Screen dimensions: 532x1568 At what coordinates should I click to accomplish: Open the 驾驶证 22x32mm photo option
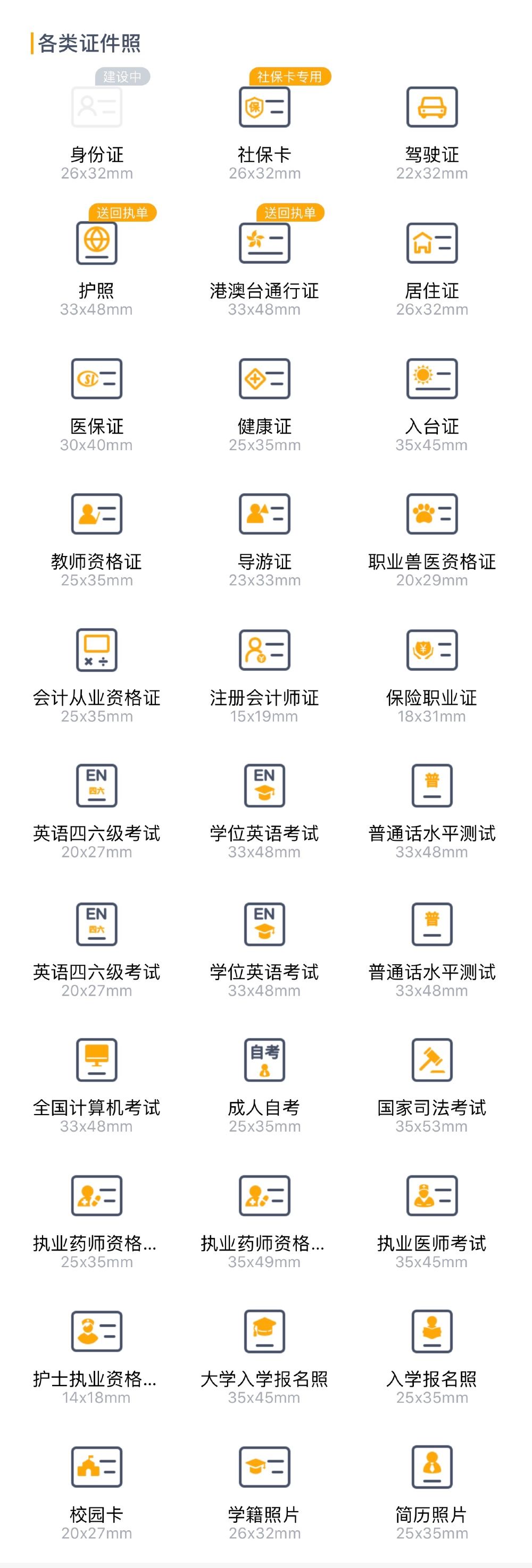pyautogui.click(x=431, y=107)
